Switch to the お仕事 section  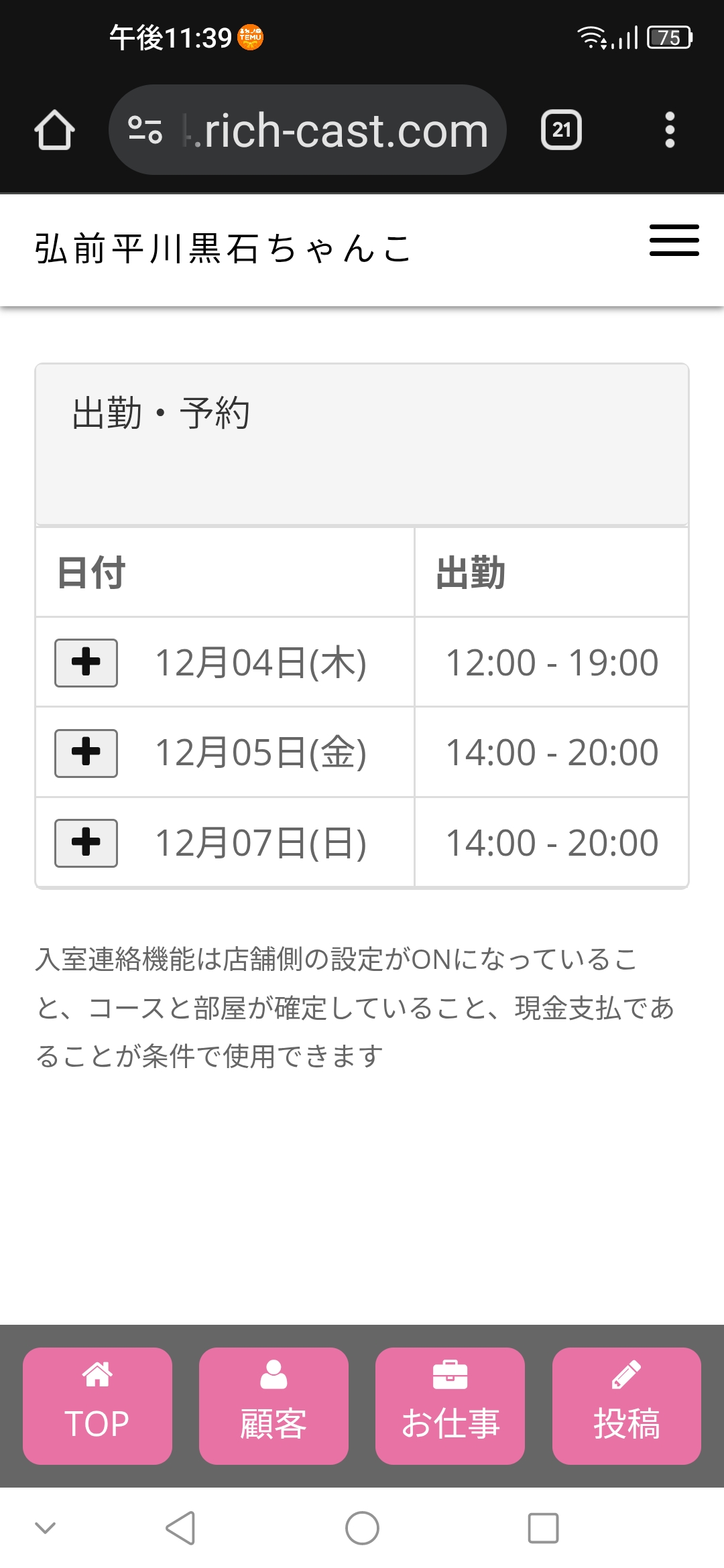click(x=450, y=1406)
